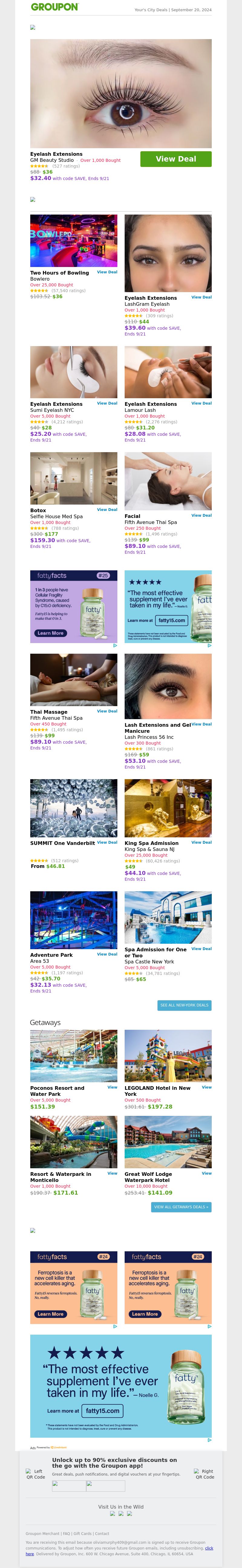View Deal for Spa Castle New York
Screen dimensions: 242x1568
point(201,948)
